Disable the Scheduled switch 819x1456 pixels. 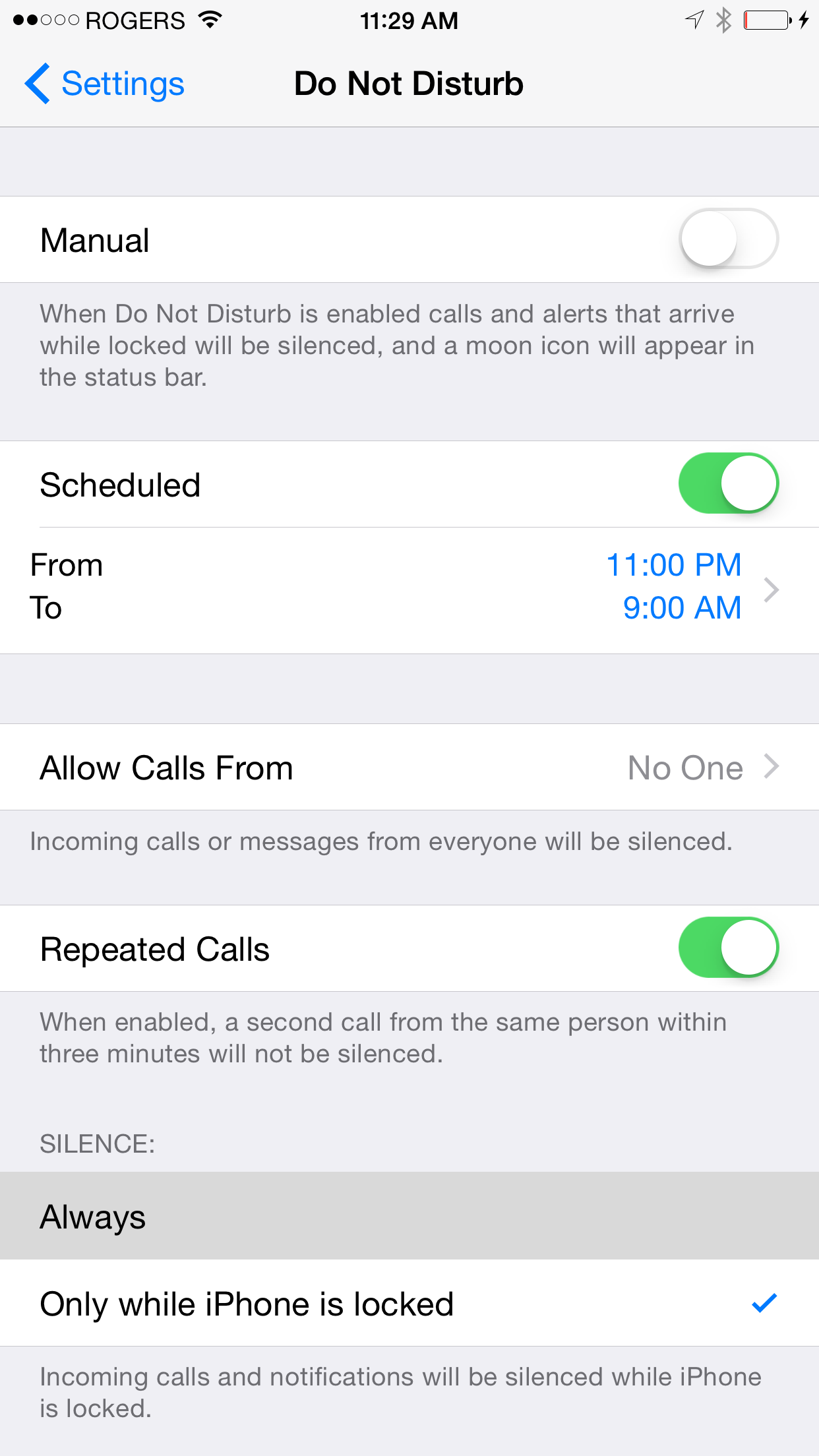click(x=728, y=483)
